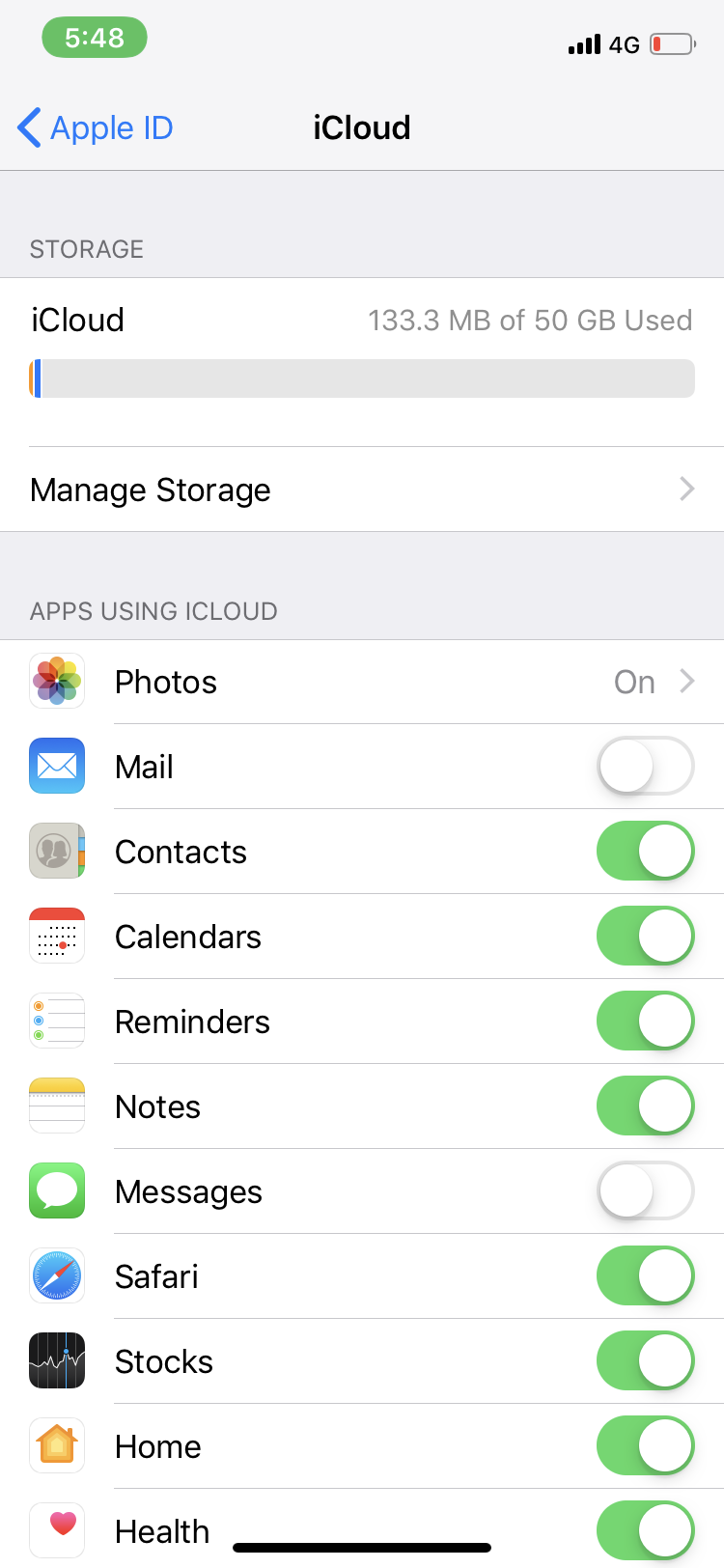The width and height of the screenshot is (724, 1568).
Task: Turn on Messages in iCloud
Action: 645,1191
